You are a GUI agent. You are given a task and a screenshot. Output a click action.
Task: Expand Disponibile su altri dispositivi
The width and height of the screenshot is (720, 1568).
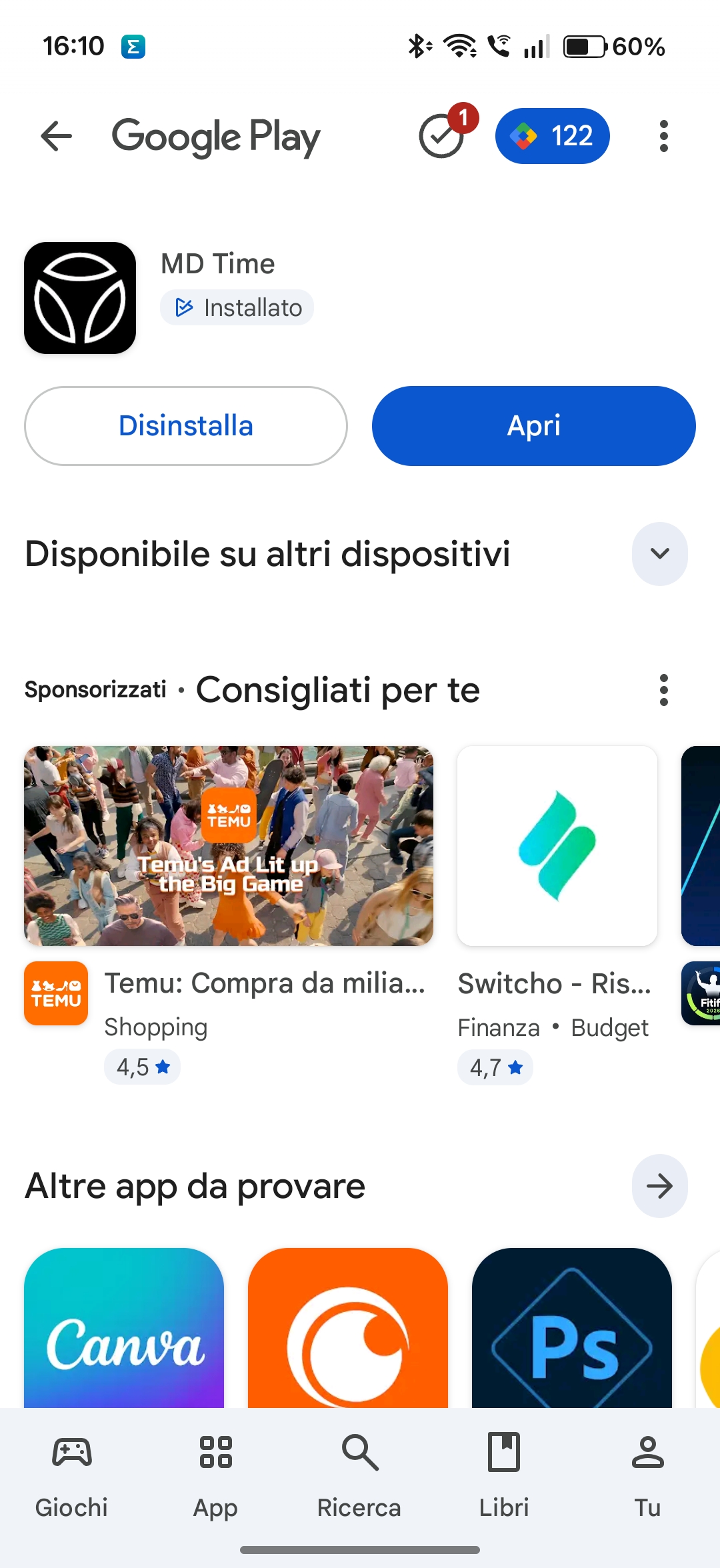coord(659,553)
